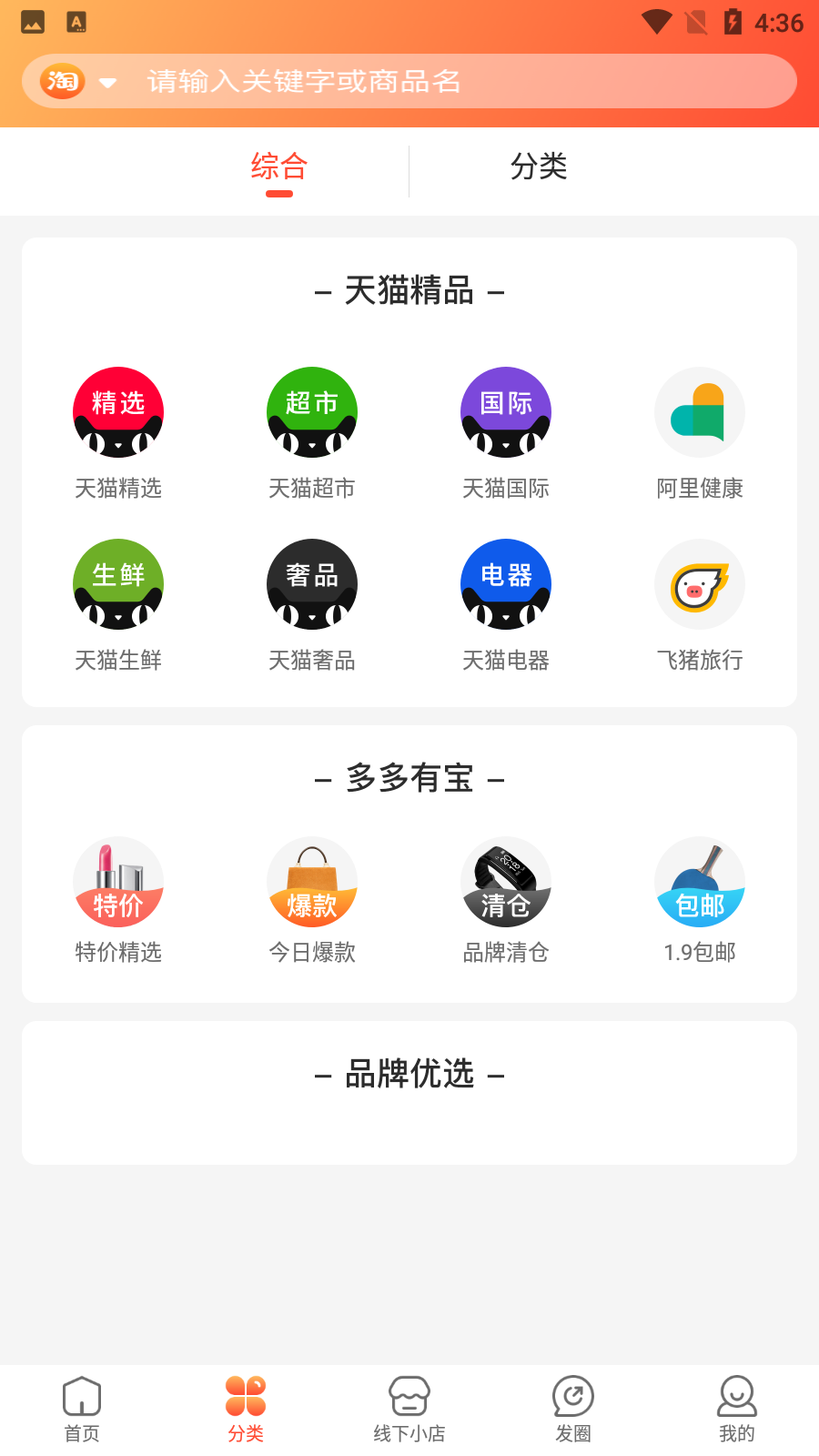
Task: Expand the 淘 platform dropdown
Action: pyautogui.click(x=79, y=82)
